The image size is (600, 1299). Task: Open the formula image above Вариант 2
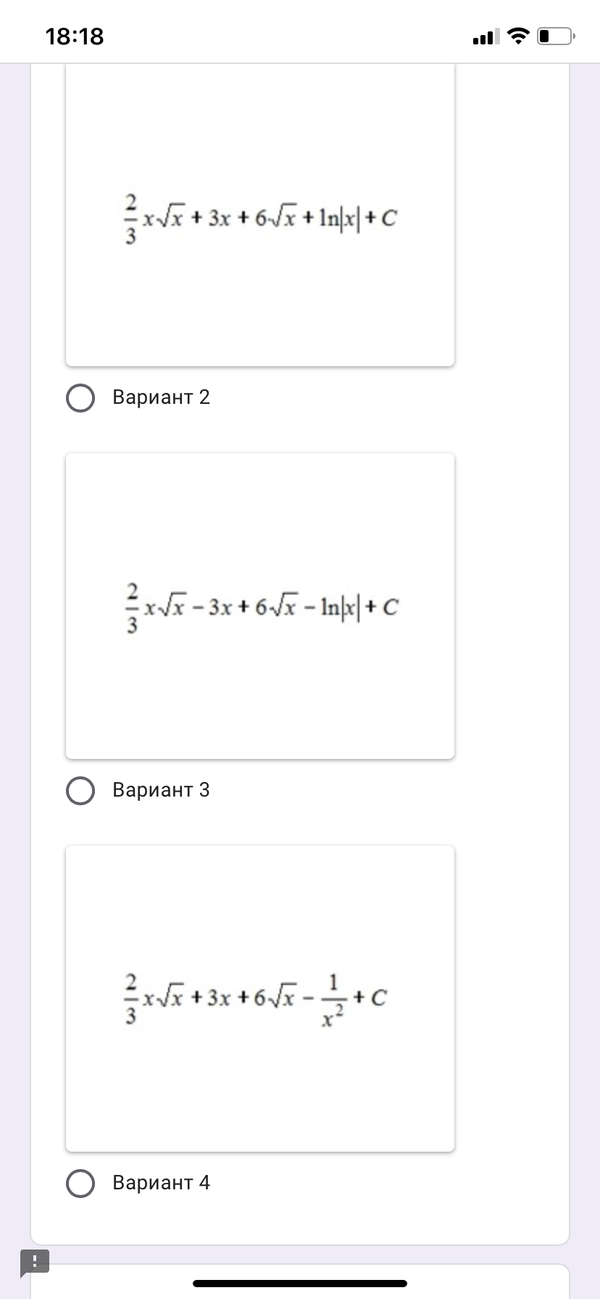(x=260, y=216)
